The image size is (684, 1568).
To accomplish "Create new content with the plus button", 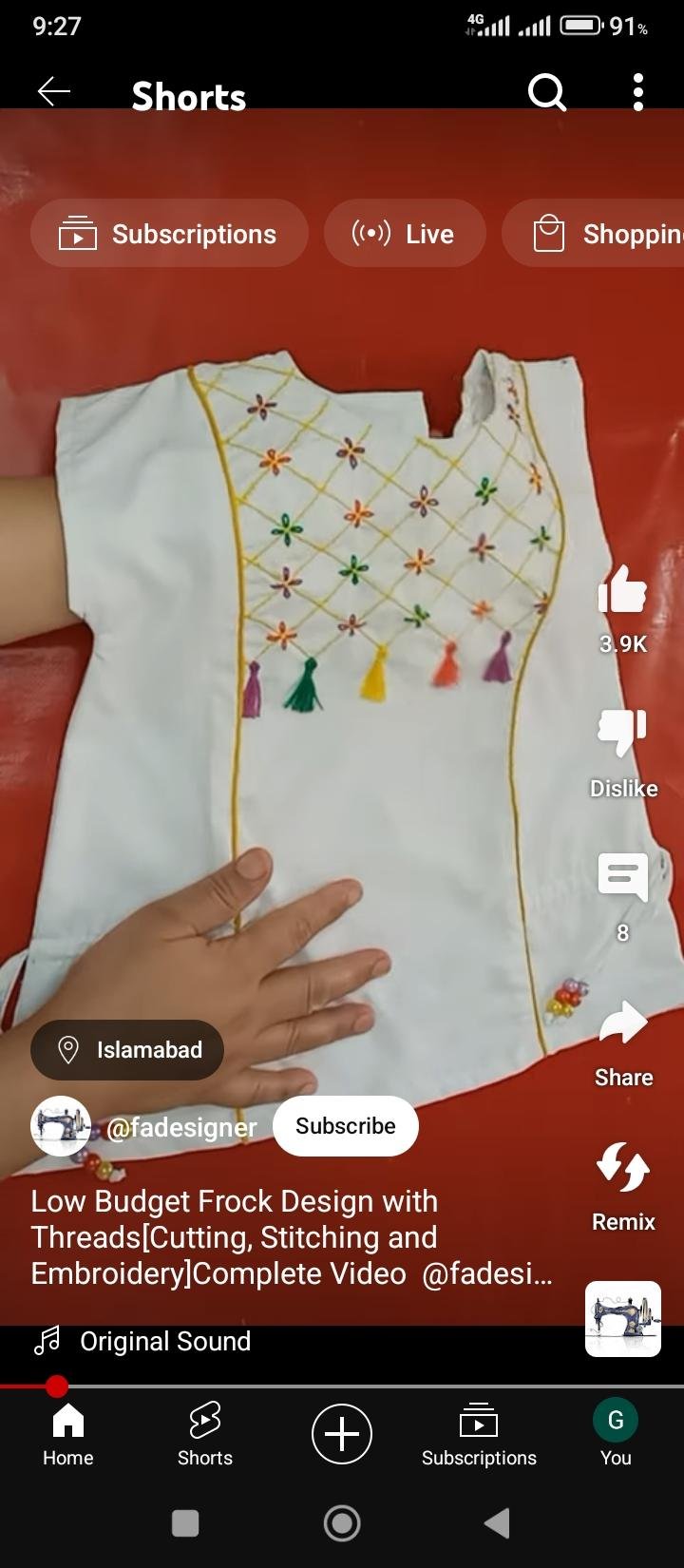I will click(x=342, y=1434).
